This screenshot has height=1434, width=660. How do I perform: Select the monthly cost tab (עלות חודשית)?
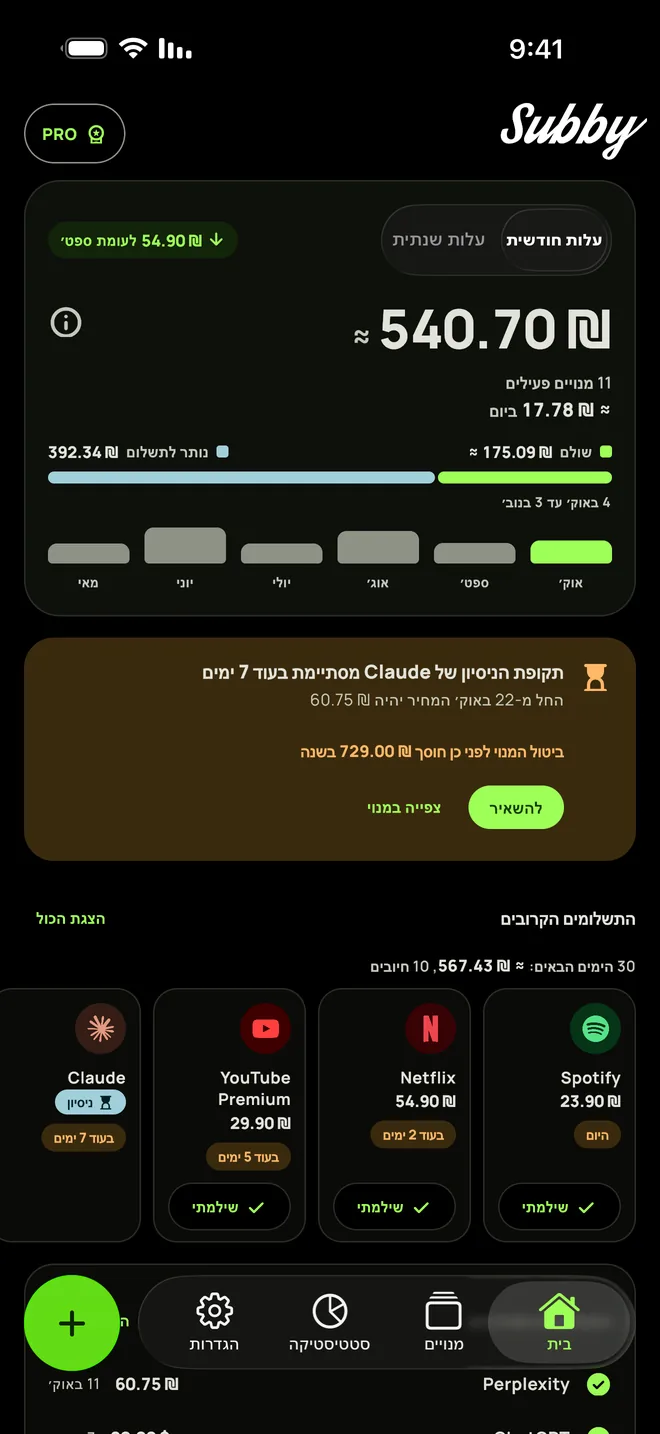coord(553,240)
